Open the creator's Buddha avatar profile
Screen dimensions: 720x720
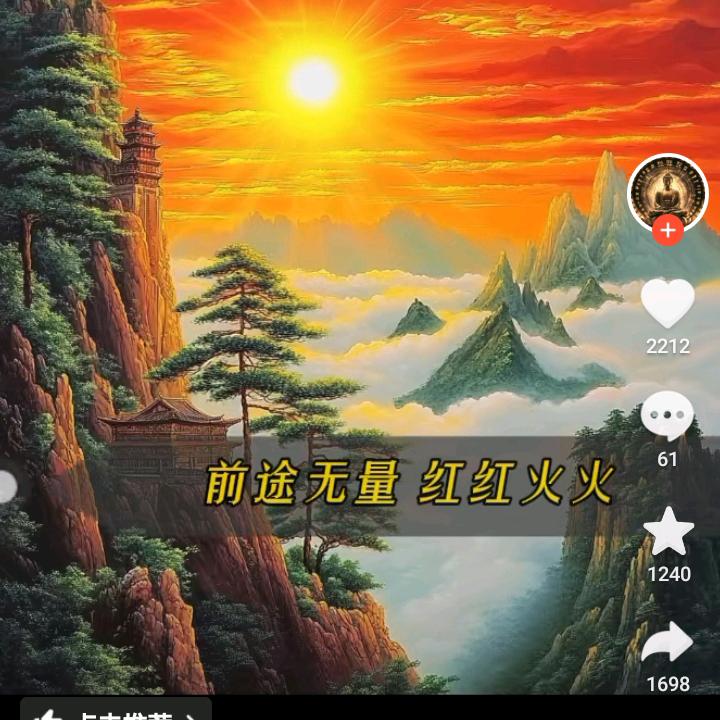pyautogui.click(x=667, y=191)
